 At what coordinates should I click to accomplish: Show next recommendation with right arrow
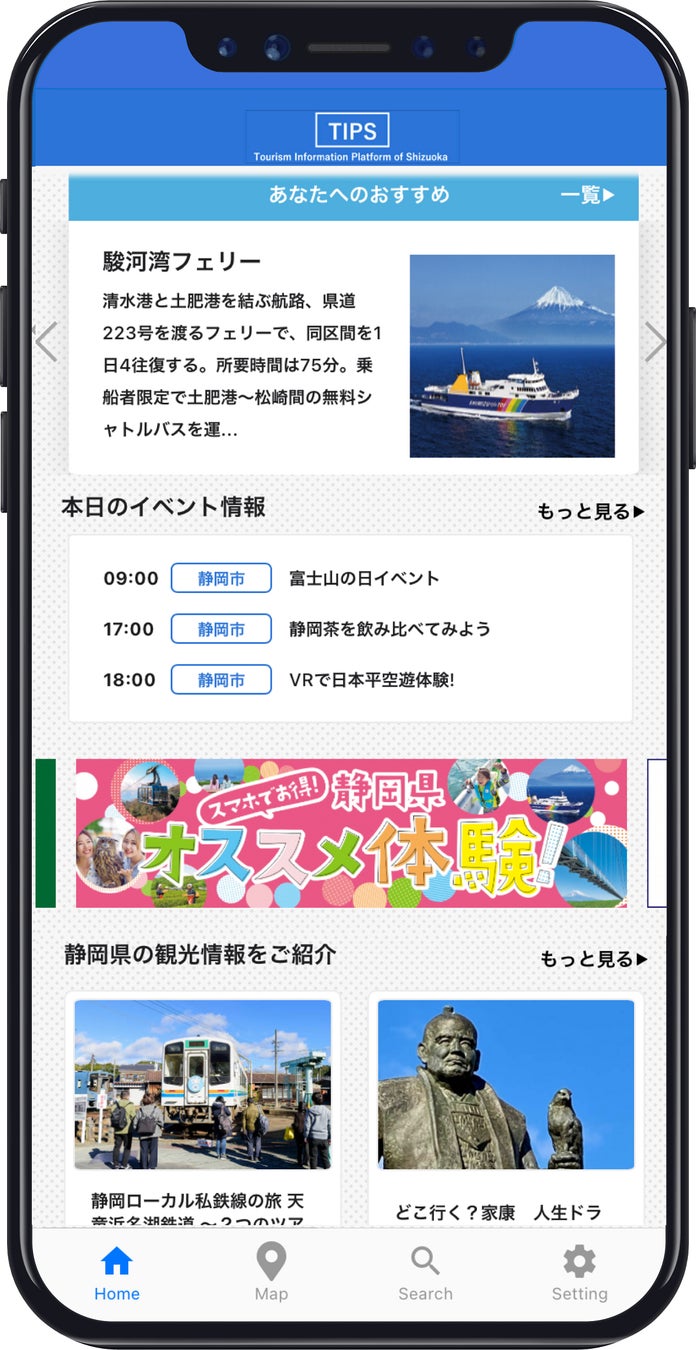tap(656, 341)
